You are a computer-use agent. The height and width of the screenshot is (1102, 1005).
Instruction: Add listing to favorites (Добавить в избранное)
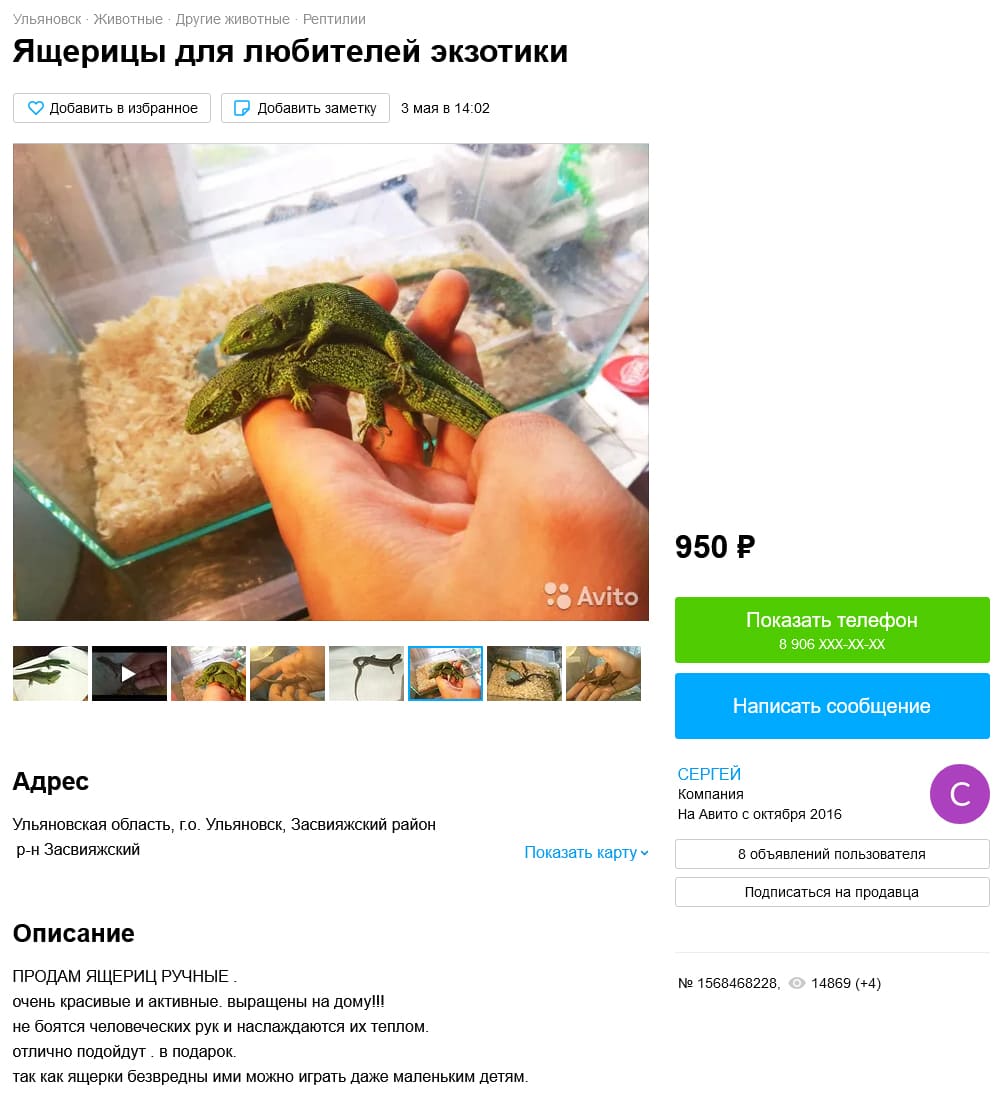coord(112,108)
